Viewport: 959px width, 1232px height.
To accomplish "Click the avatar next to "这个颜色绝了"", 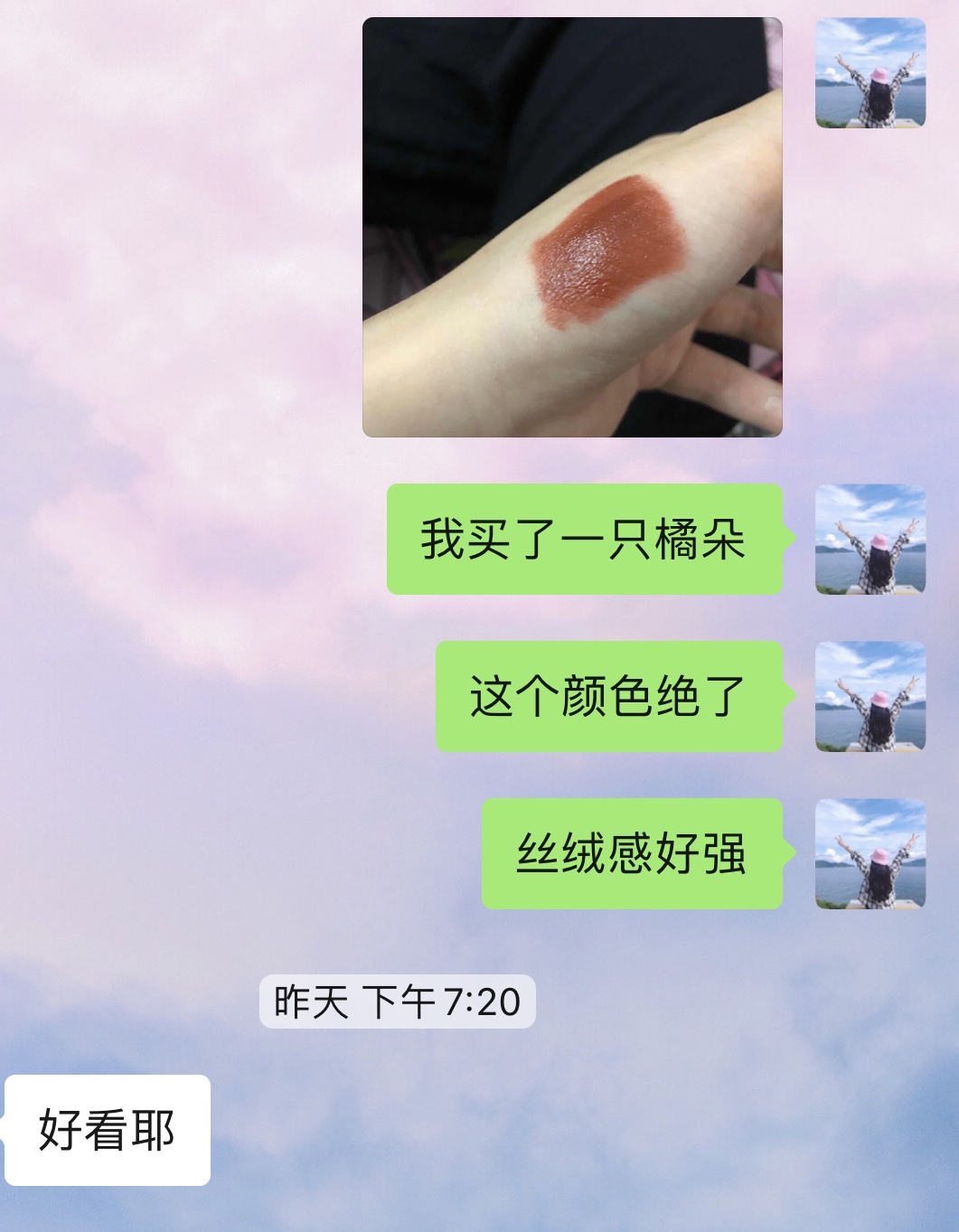I will point(870,696).
